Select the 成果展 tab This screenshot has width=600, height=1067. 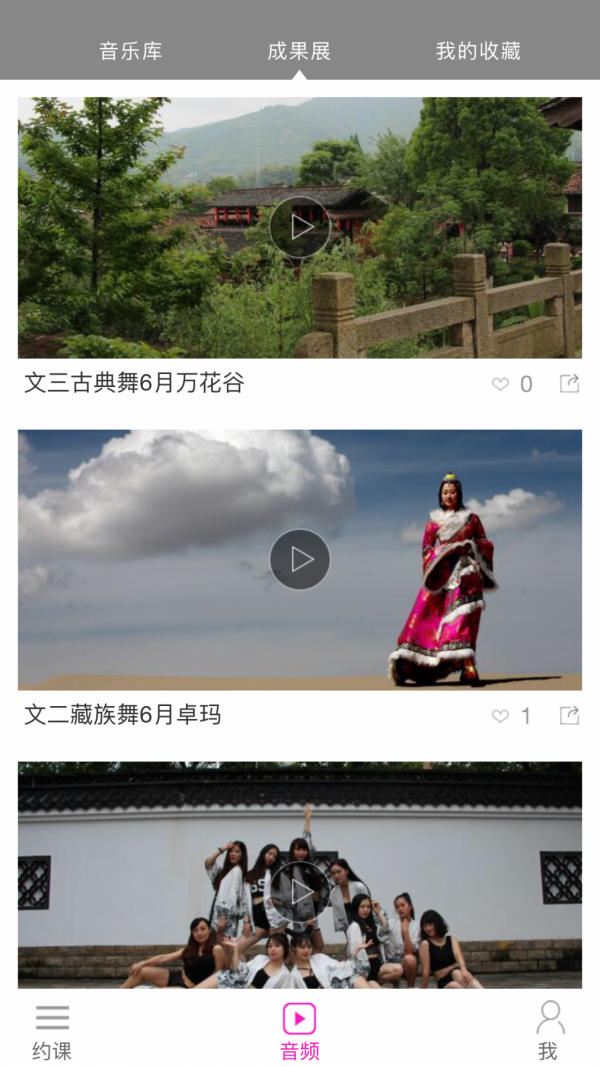tap(299, 51)
